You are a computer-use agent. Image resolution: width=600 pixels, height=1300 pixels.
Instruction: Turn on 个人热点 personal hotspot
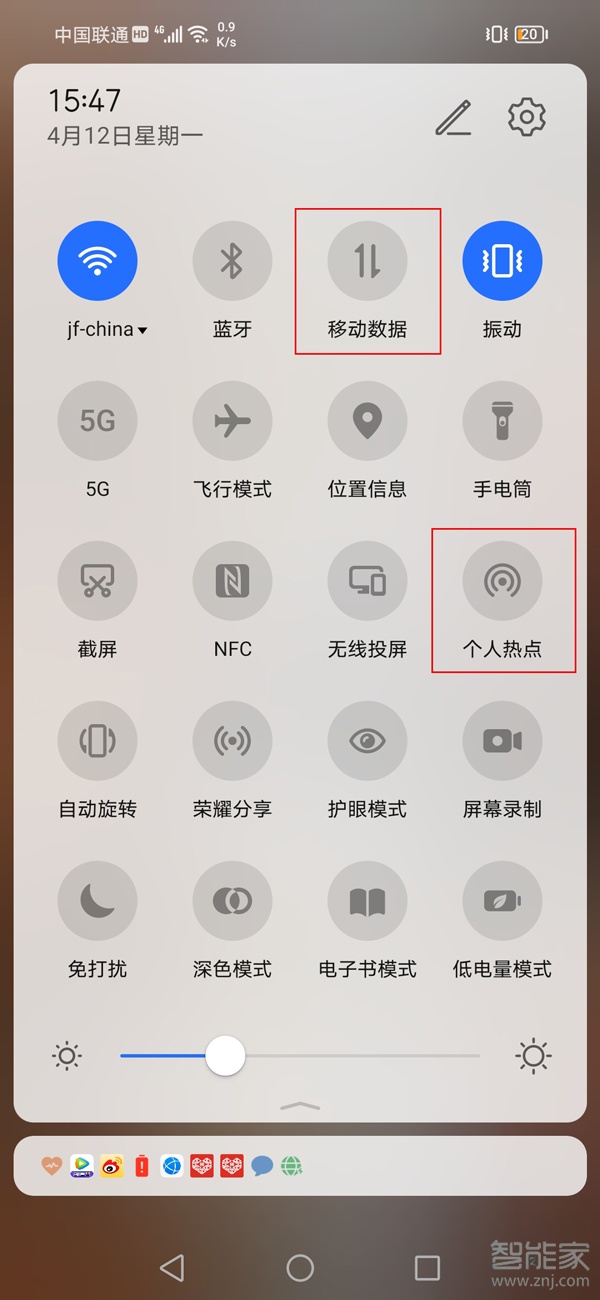tap(502, 581)
